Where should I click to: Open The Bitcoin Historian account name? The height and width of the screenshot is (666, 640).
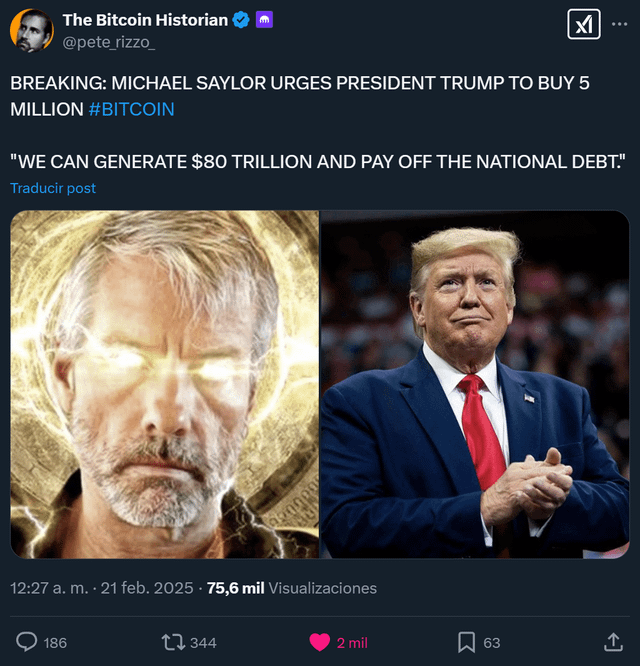(x=145, y=20)
